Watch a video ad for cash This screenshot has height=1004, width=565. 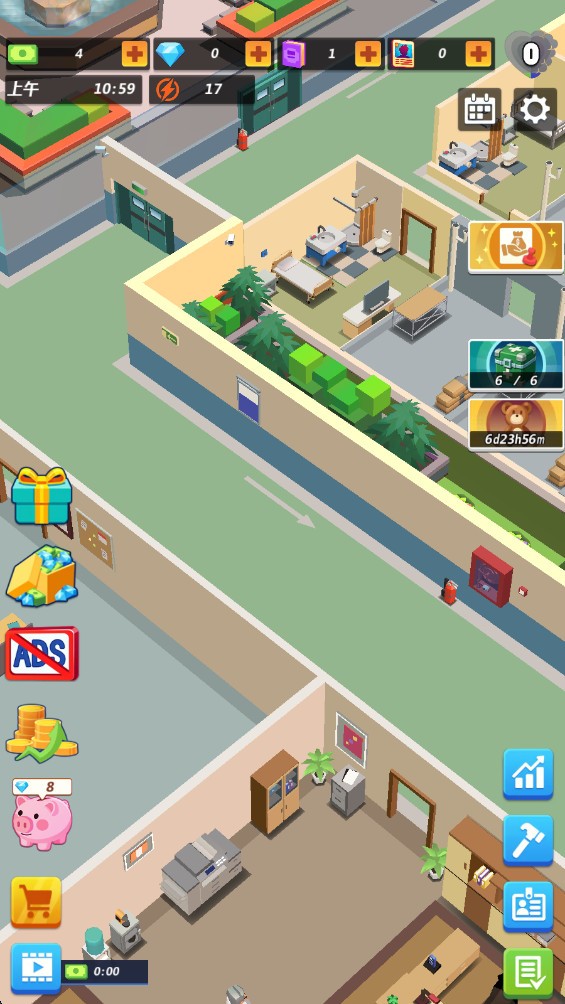pyautogui.click(x=36, y=968)
